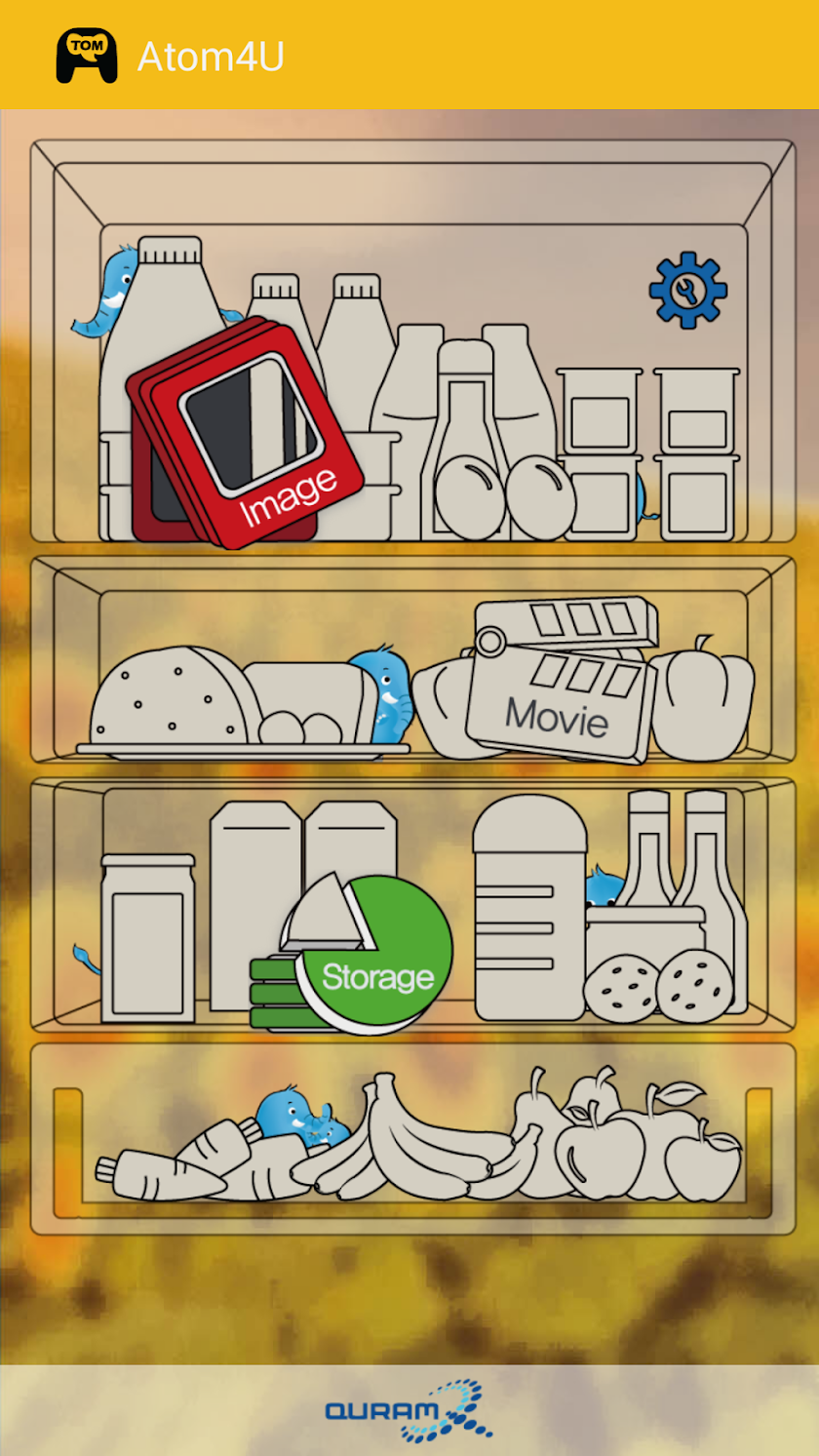
Task: Open the Image category
Action: pyautogui.click(x=246, y=436)
